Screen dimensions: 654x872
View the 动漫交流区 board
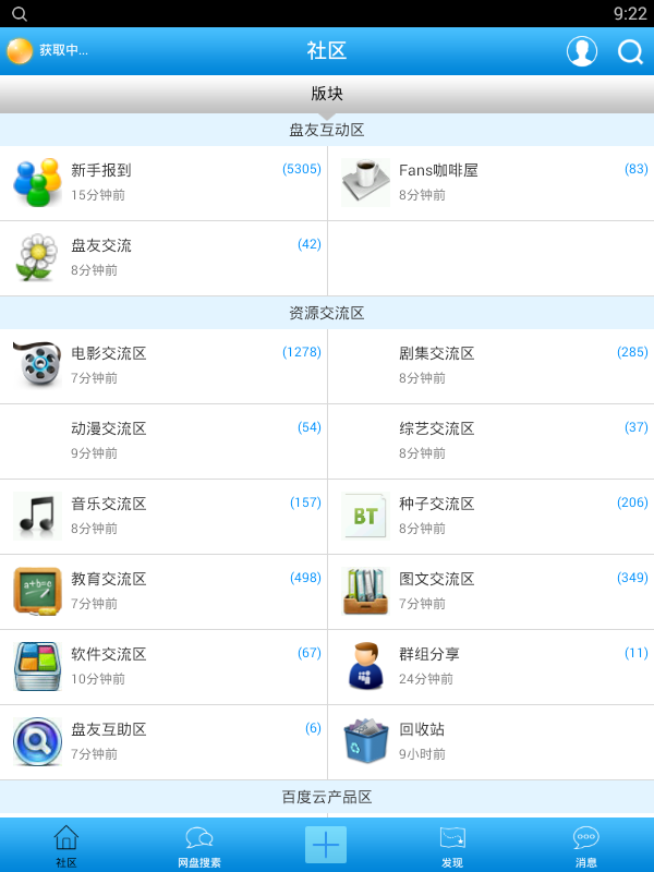coord(163,441)
